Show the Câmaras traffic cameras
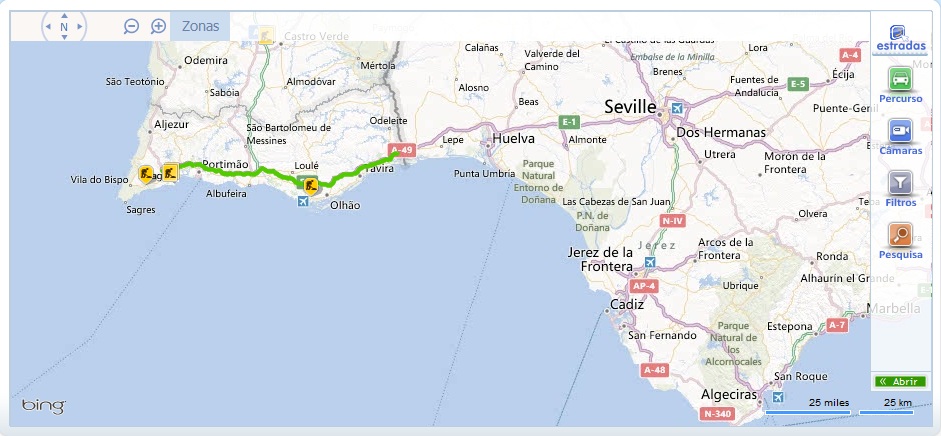Image resolution: width=941 pixels, height=436 pixels. pyautogui.click(x=900, y=136)
